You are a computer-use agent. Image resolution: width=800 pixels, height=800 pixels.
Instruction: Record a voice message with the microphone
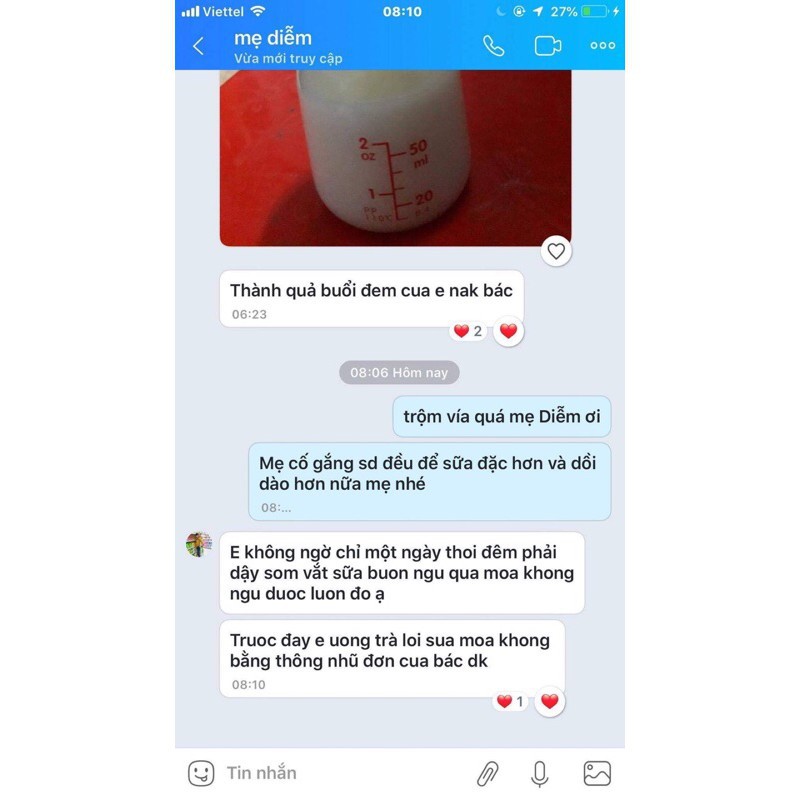540,773
